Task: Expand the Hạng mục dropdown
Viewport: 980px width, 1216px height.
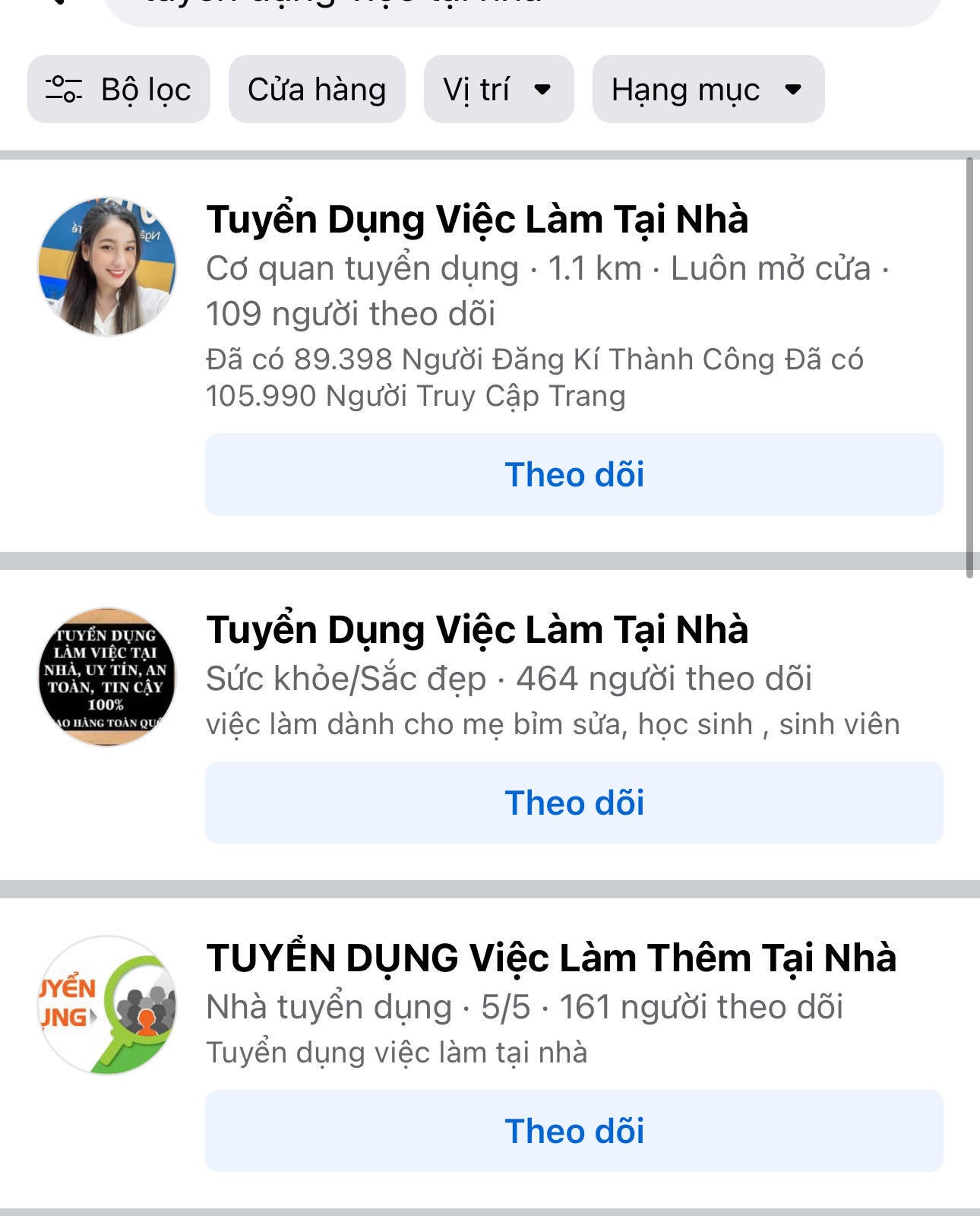Action: [707, 90]
